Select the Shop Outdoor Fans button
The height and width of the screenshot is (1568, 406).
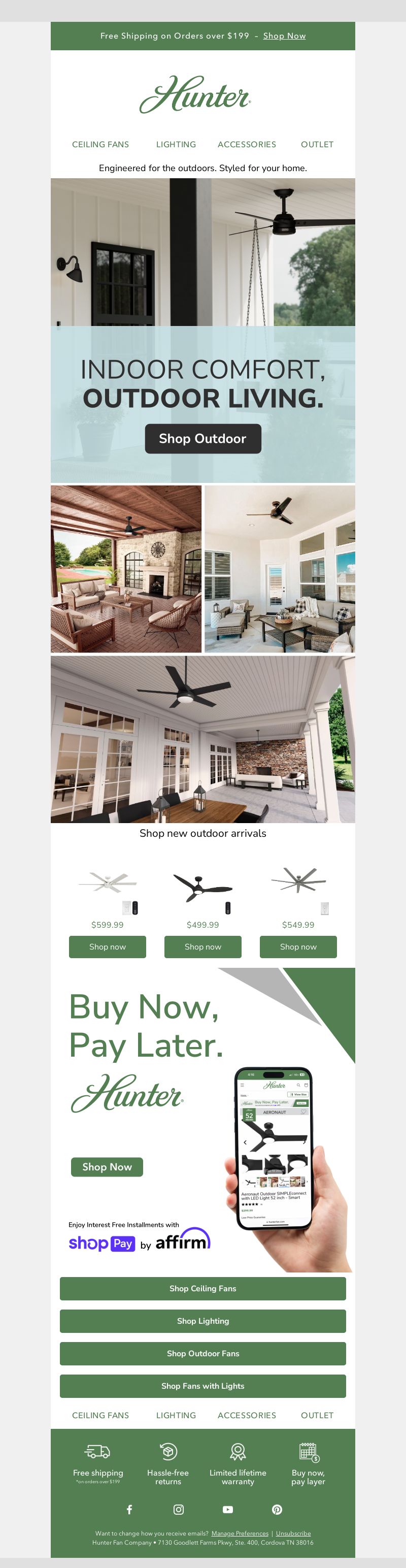[202, 1353]
